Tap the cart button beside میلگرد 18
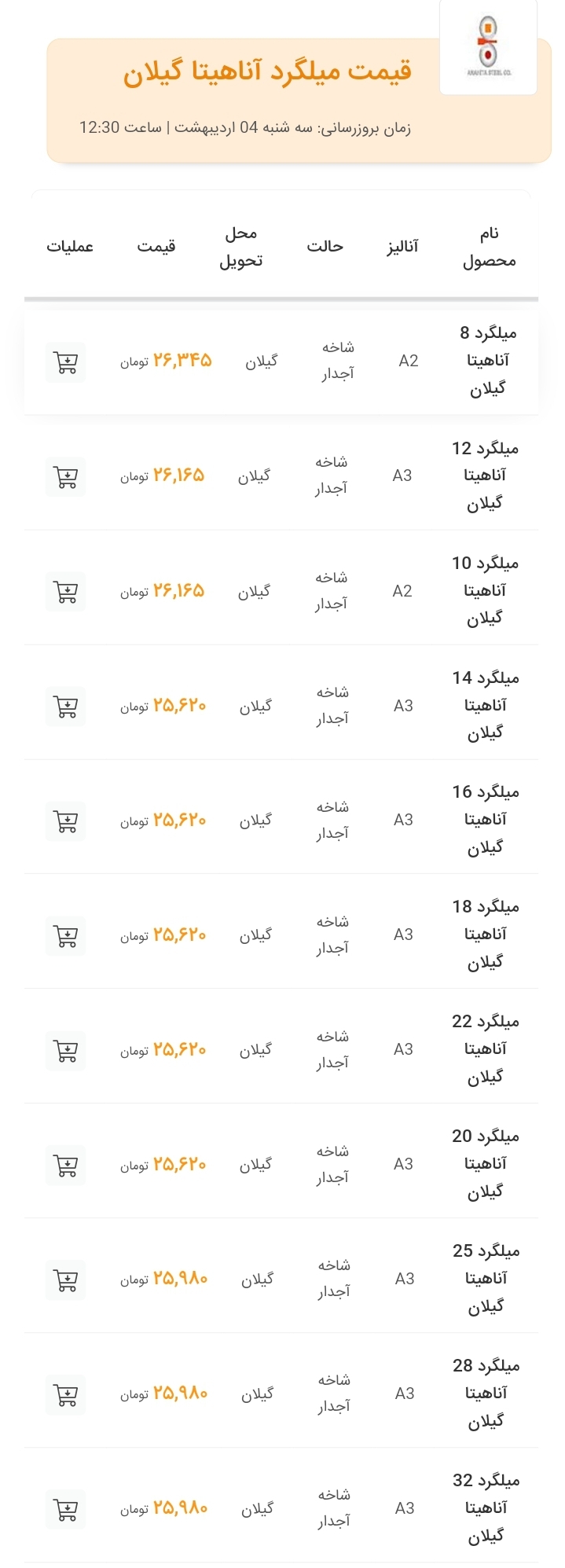Viewport: 565px width, 1568px height. coord(66,937)
